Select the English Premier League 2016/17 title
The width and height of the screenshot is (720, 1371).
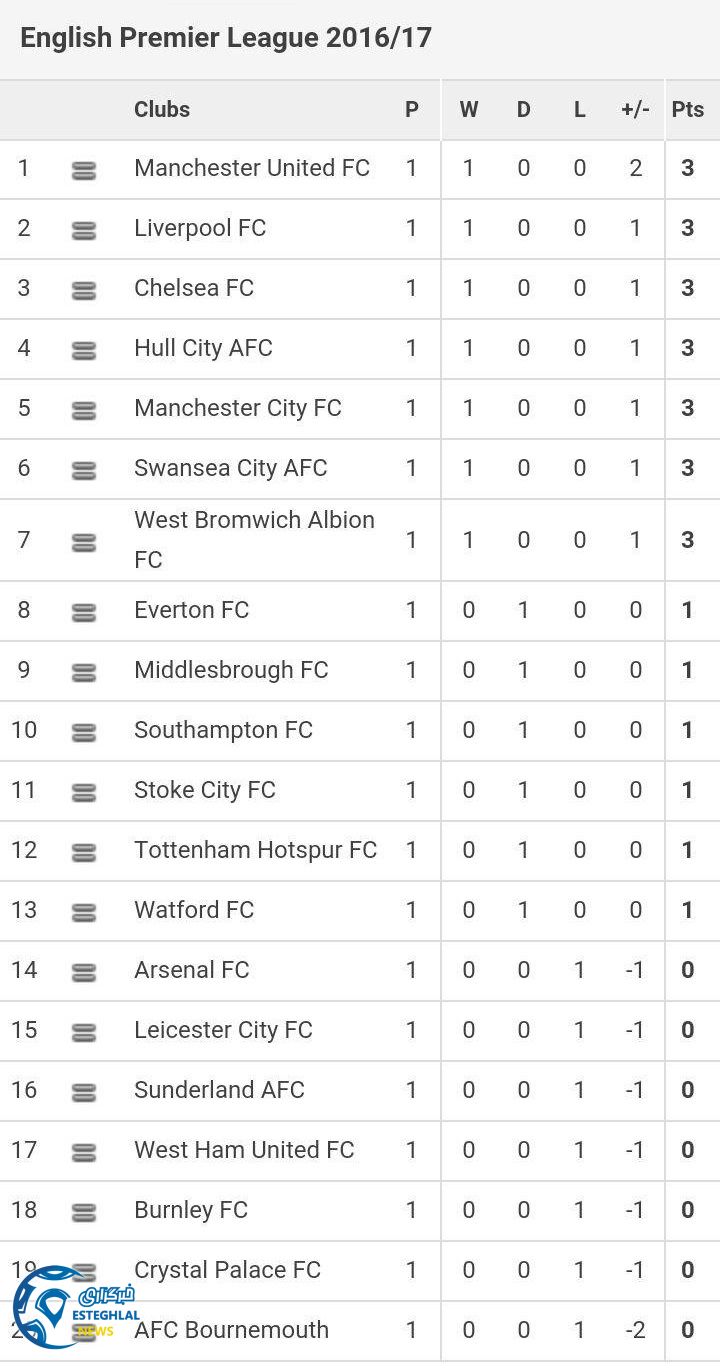(227, 38)
